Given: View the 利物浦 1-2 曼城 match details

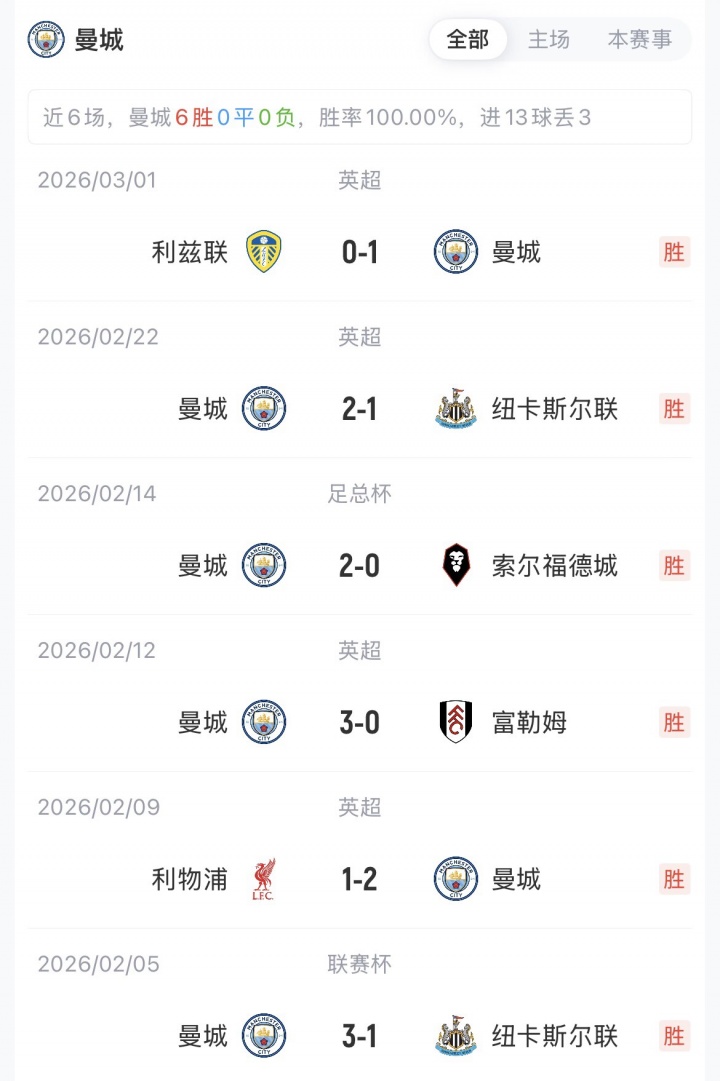Looking at the screenshot, I should (x=360, y=879).
